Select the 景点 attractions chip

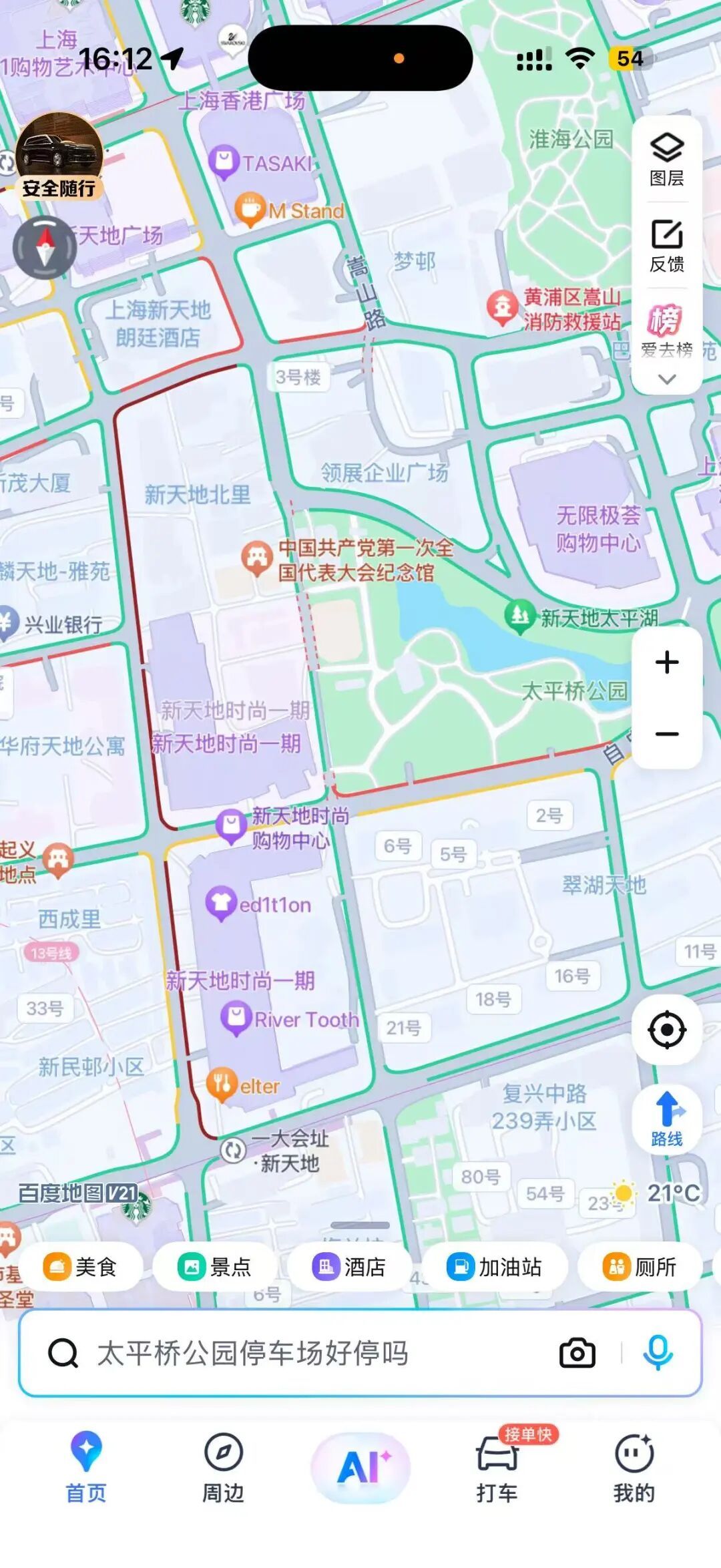(214, 1267)
